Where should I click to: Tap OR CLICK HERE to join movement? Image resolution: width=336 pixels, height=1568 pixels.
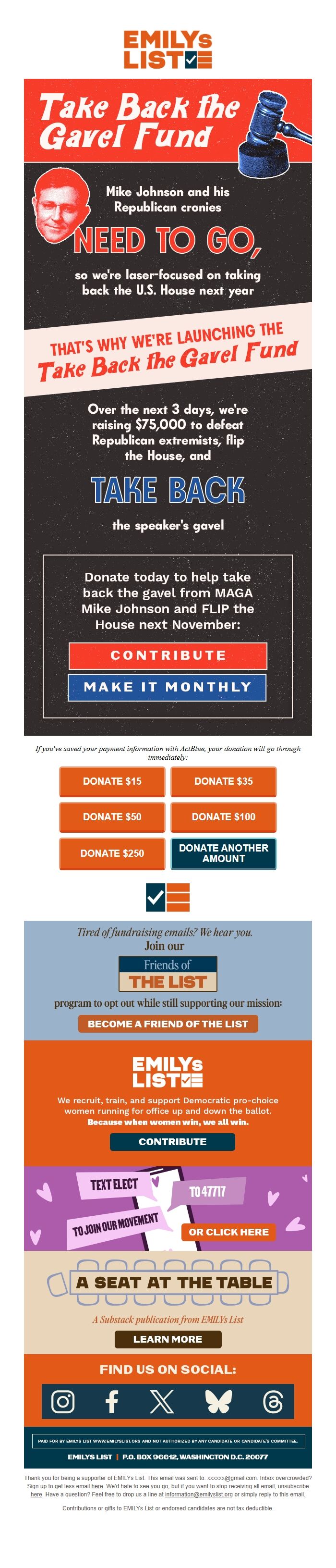click(x=228, y=1232)
